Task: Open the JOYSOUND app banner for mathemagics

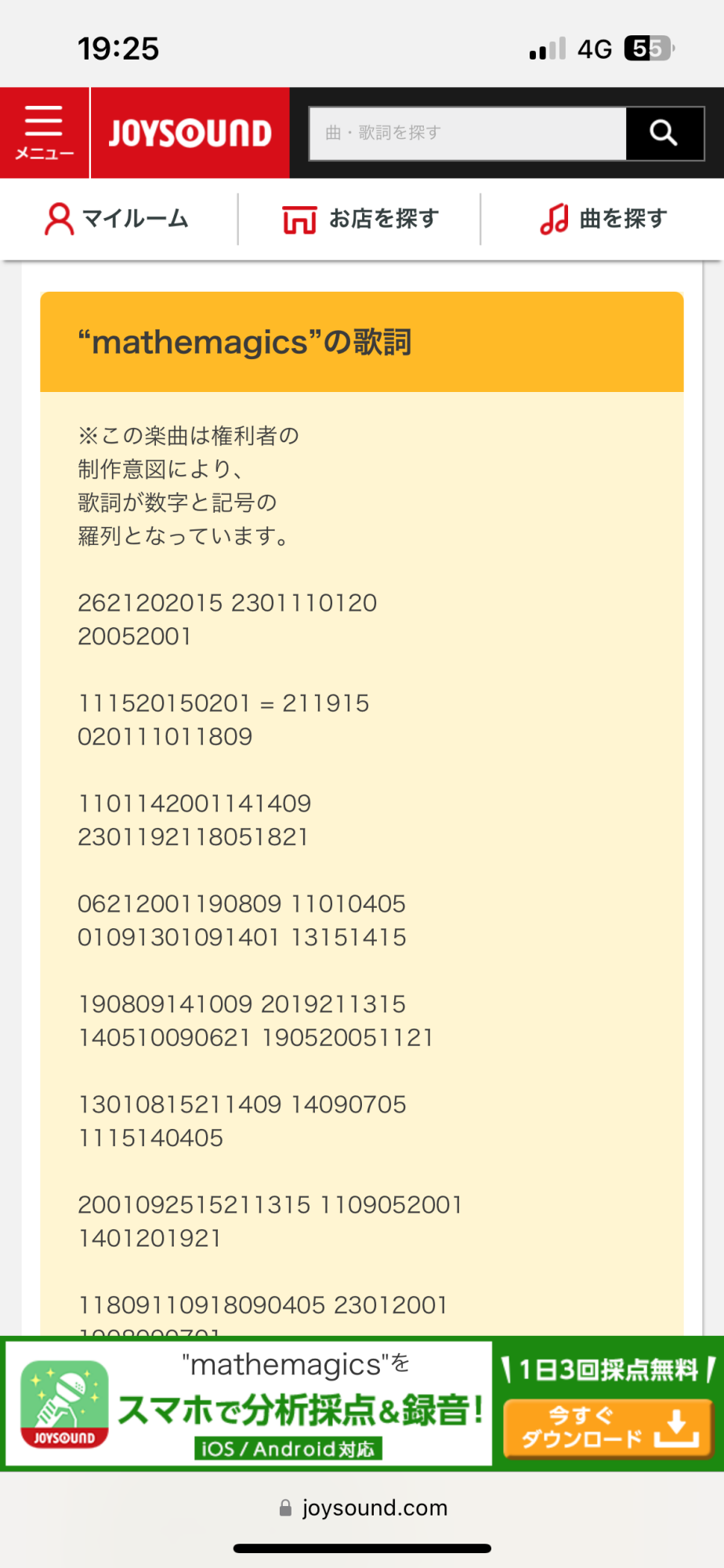Action: [249, 1403]
